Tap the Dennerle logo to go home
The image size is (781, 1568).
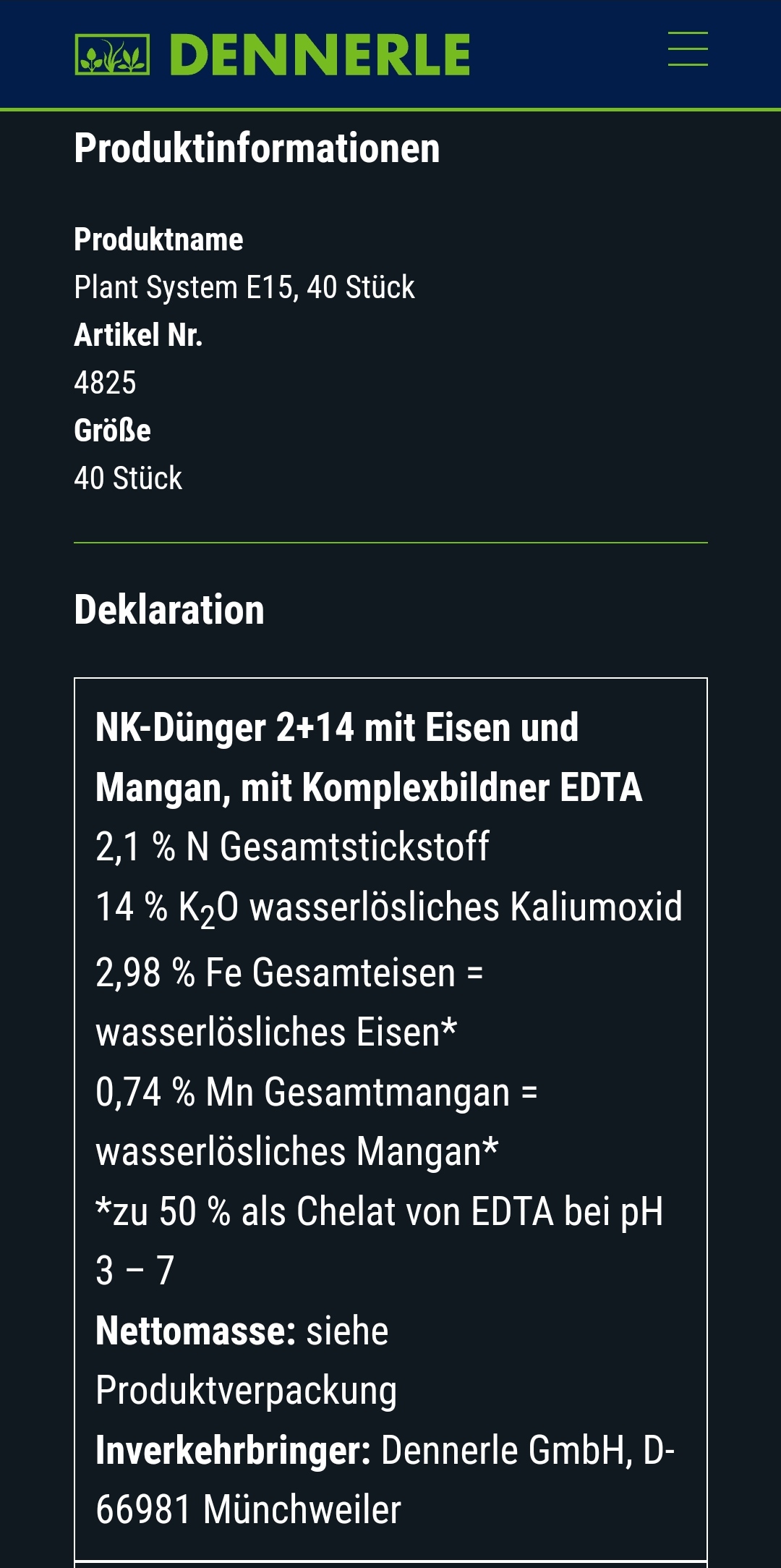coord(273,55)
